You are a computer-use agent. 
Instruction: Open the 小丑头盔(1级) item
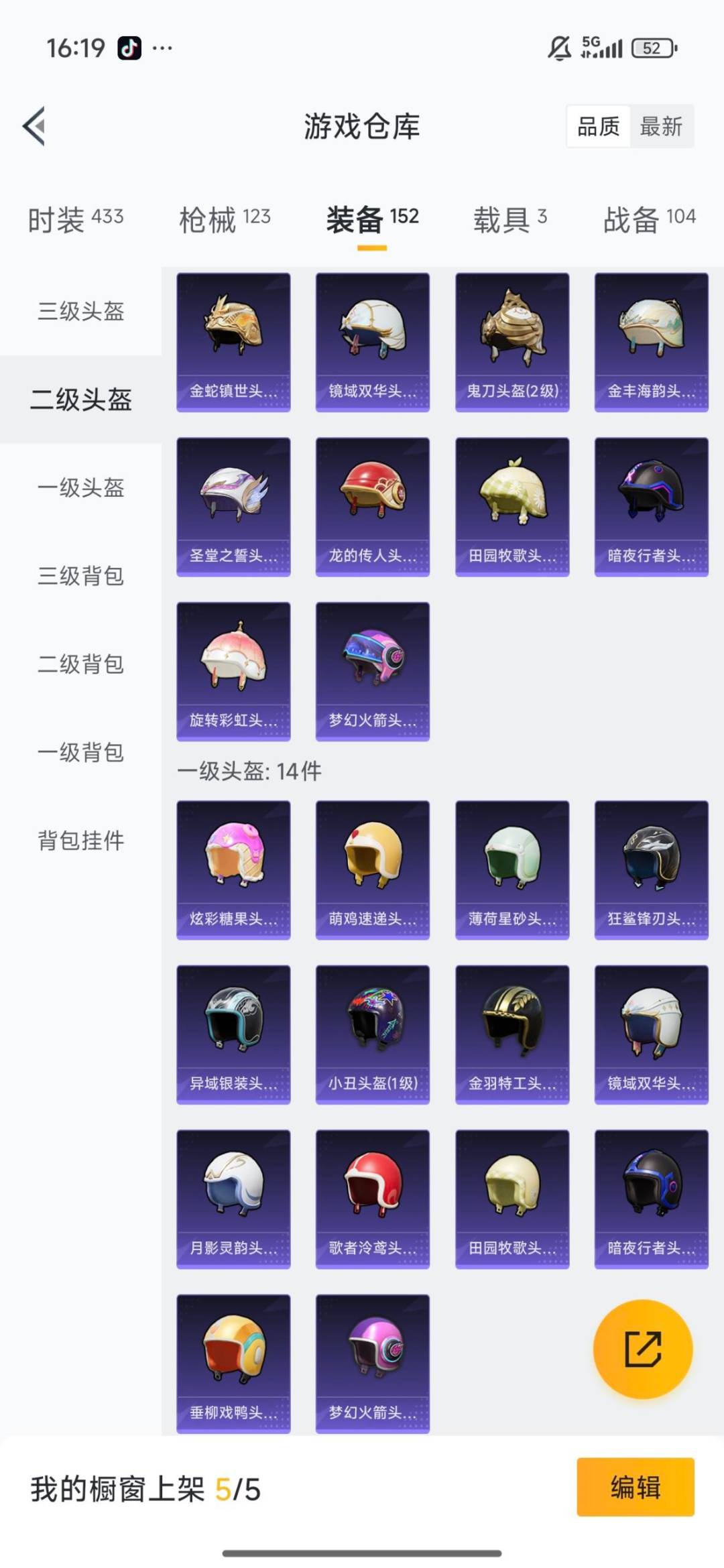coord(372,1032)
